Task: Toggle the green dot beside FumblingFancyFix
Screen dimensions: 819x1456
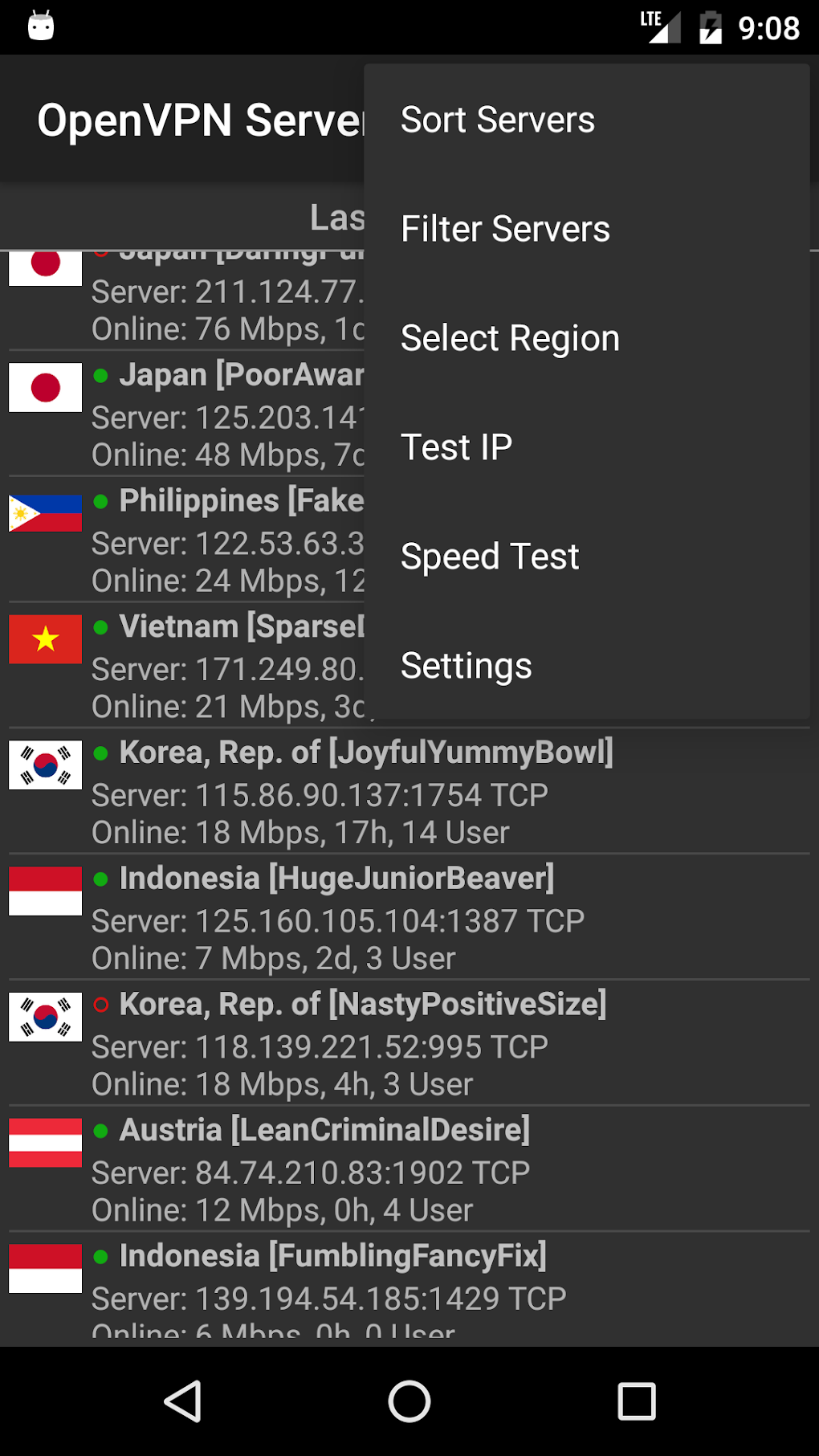Action: (100, 1254)
